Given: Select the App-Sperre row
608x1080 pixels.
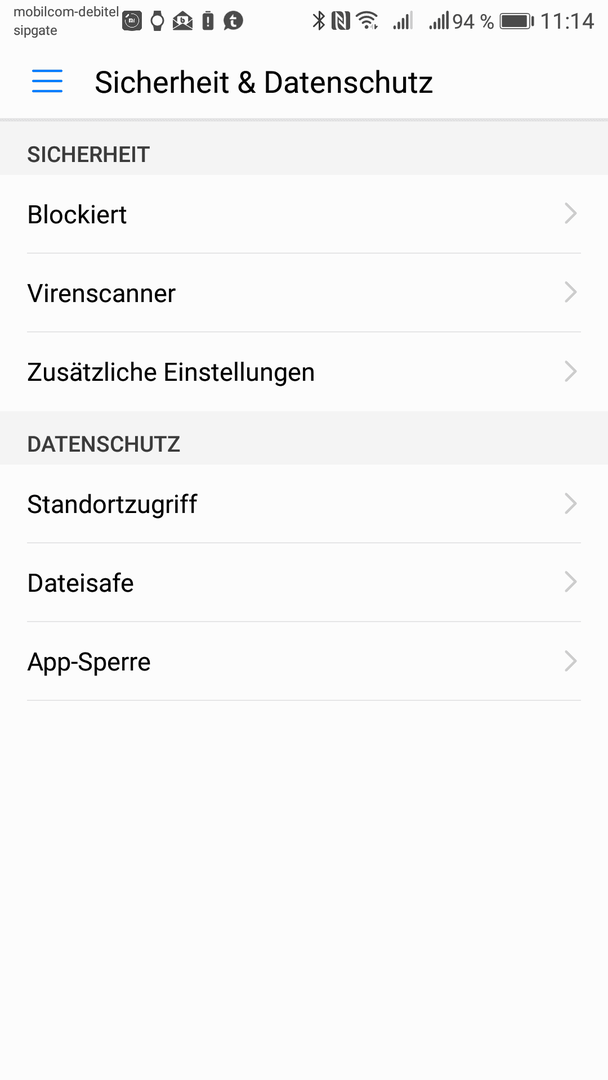Looking at the screenshot, I should 304,662.
